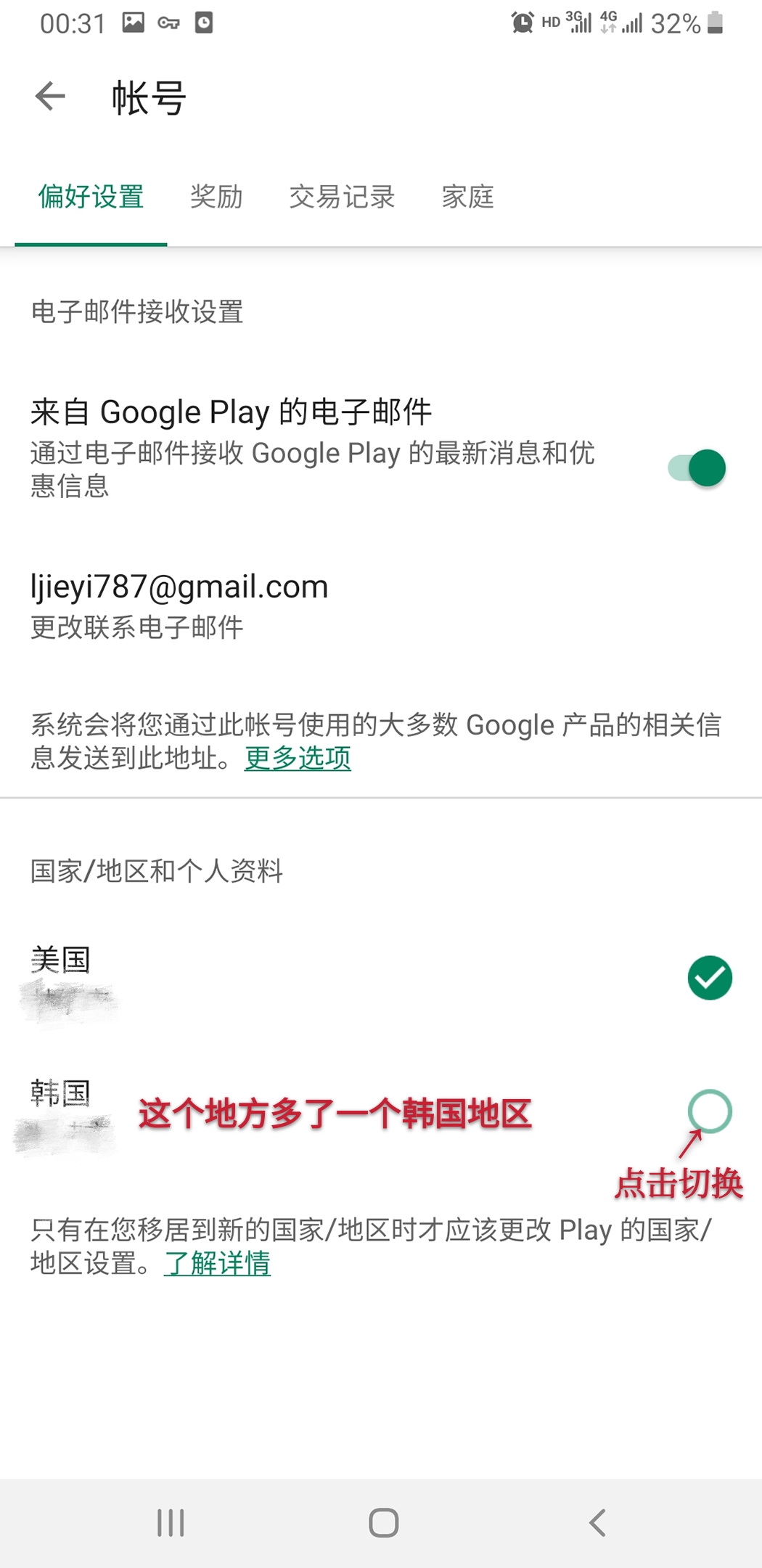762x1568 pixels.
Task: Switch to the 奖励 tab
Action: coord(216,197)
